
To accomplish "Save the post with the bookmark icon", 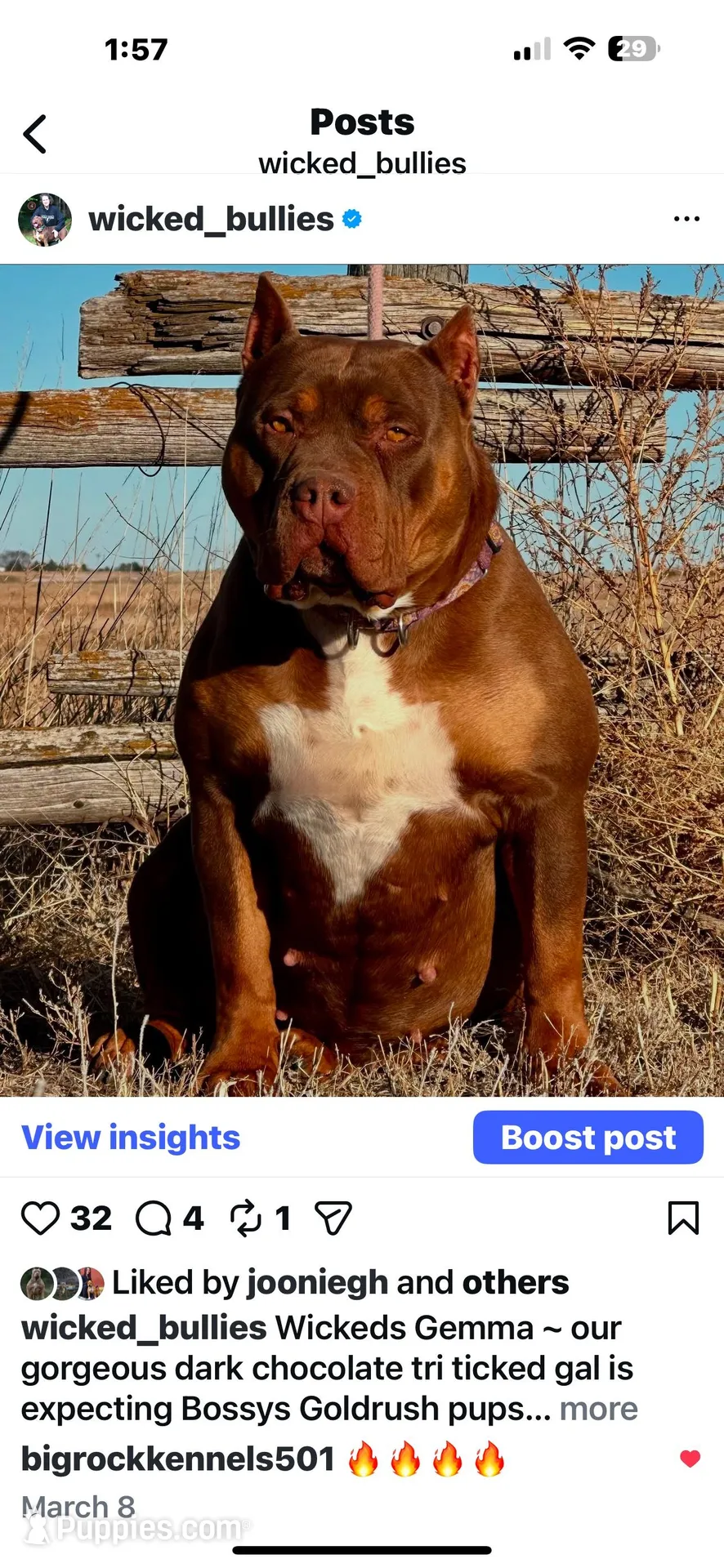I will coord(683,1218).
